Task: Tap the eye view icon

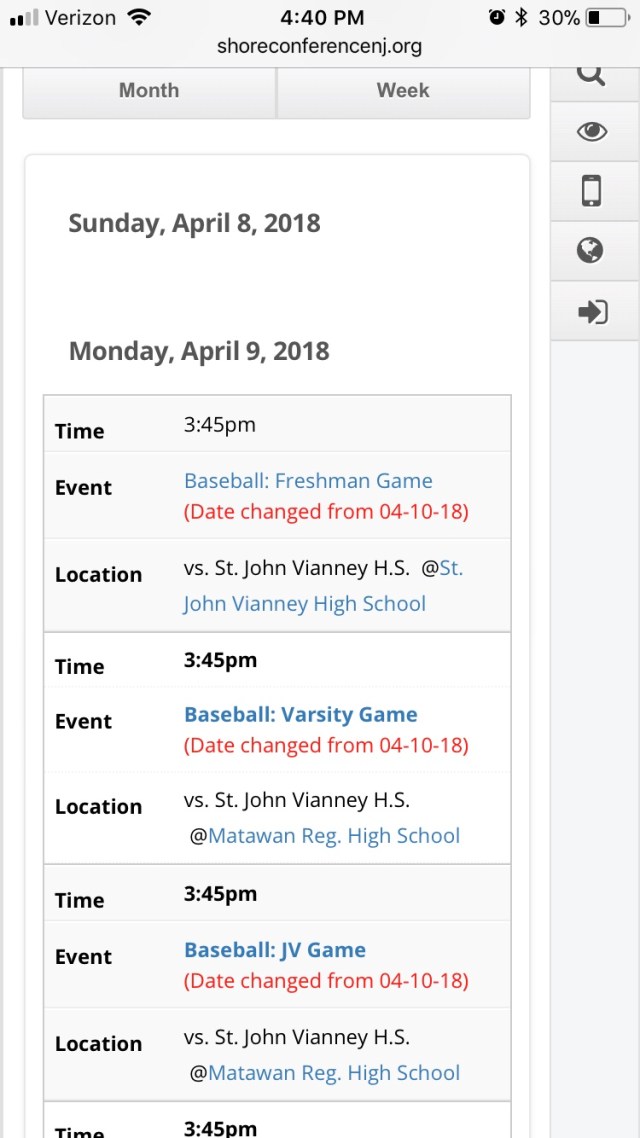Action: point(592,131)
